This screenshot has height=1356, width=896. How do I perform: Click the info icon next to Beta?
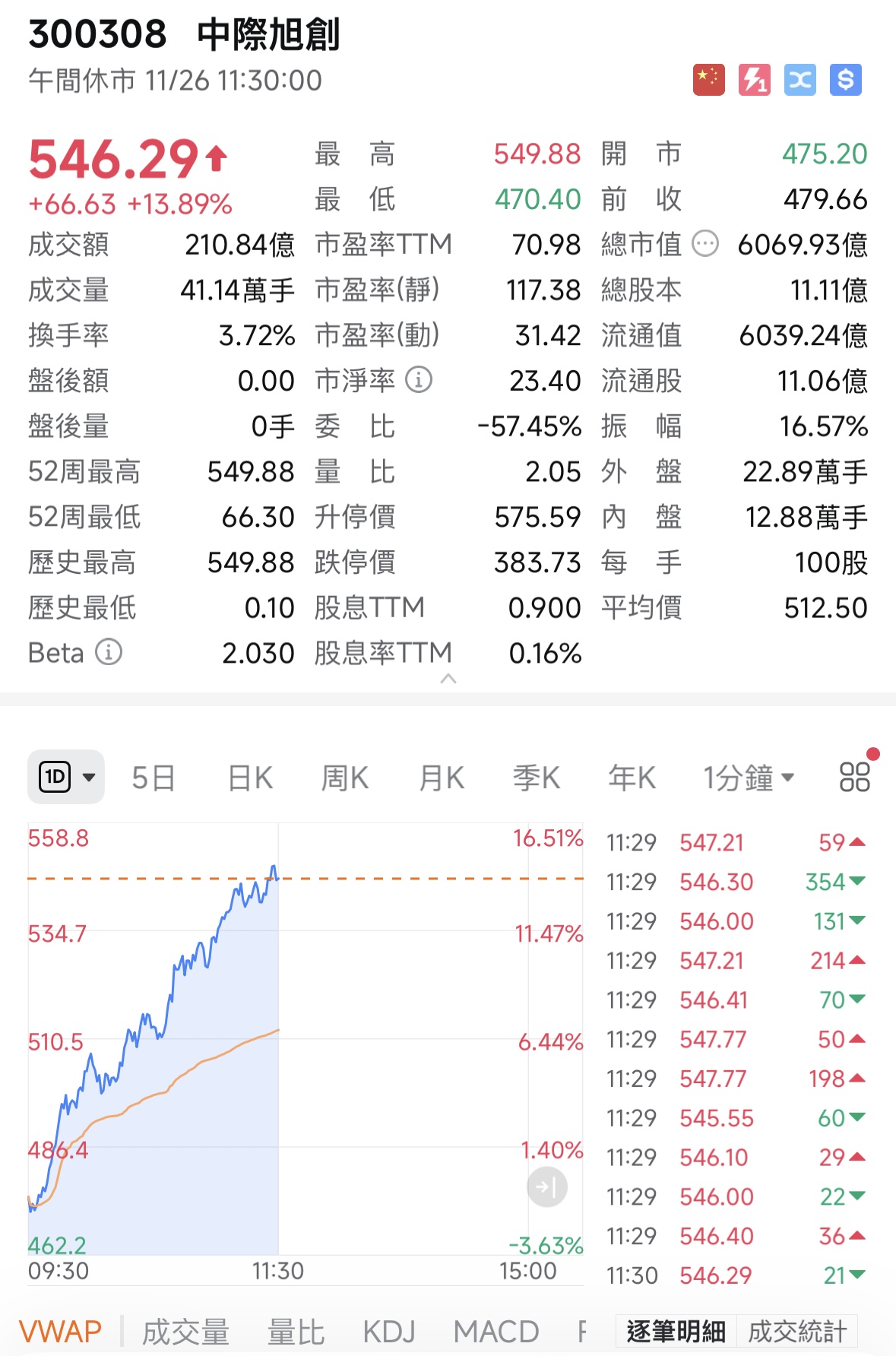tap(109, 652)
